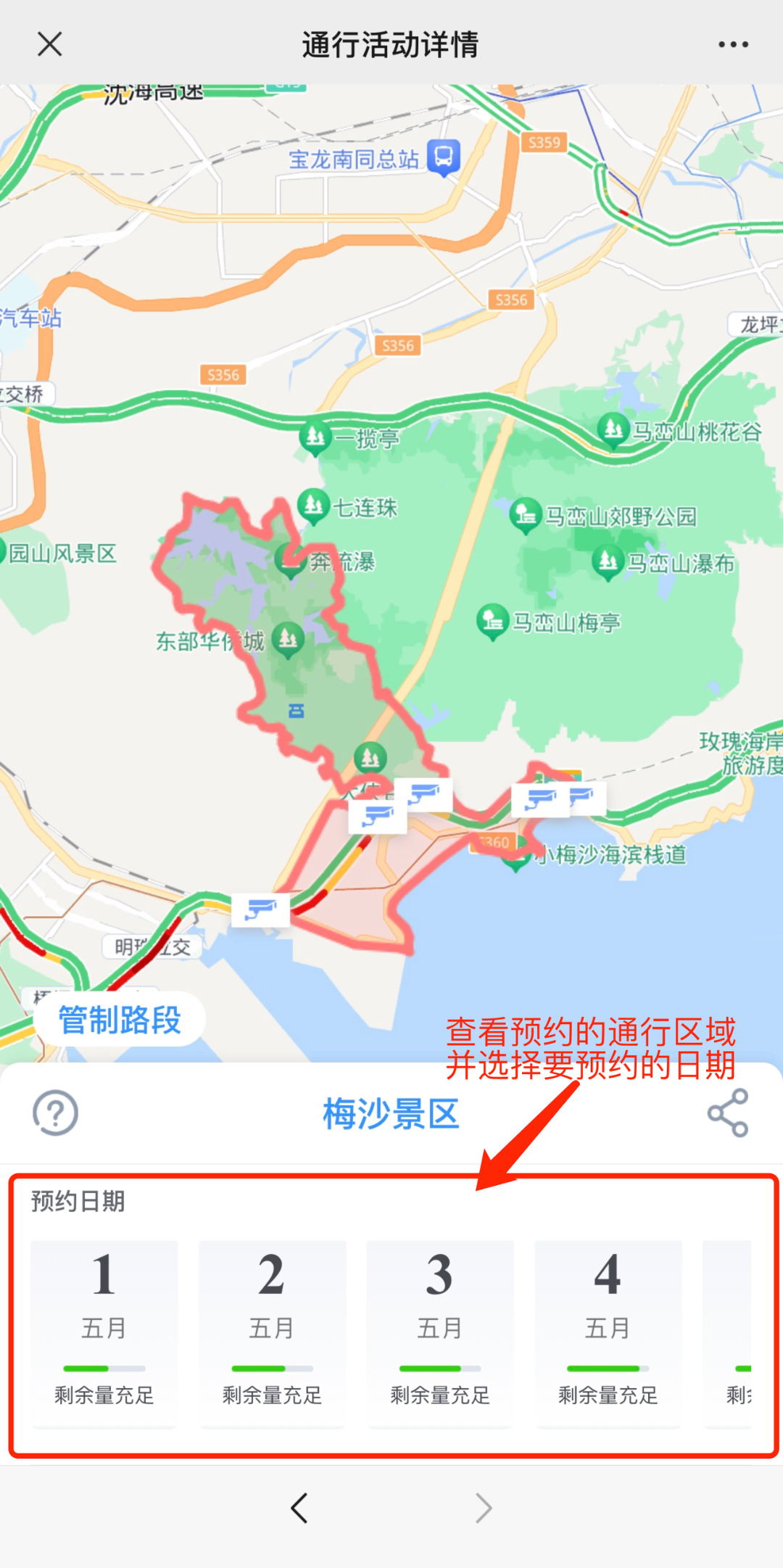Viewport: 783px width, 1568px height.
Task: Pick 五月 3 for the reservation
Action: click(439, 1332)
